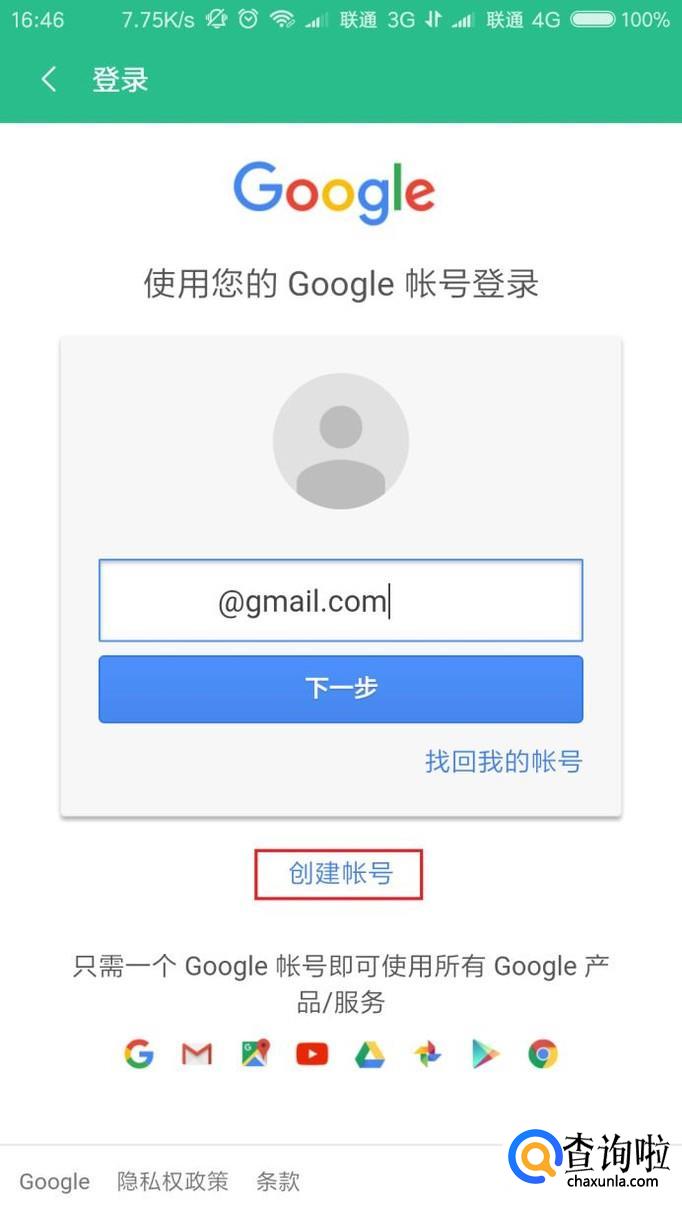Image resolution: width=682 pixels, height=1212 pixels.
Task: Go back using the top-left arrow
Action: pyautogui.click(x=48, y=79)
